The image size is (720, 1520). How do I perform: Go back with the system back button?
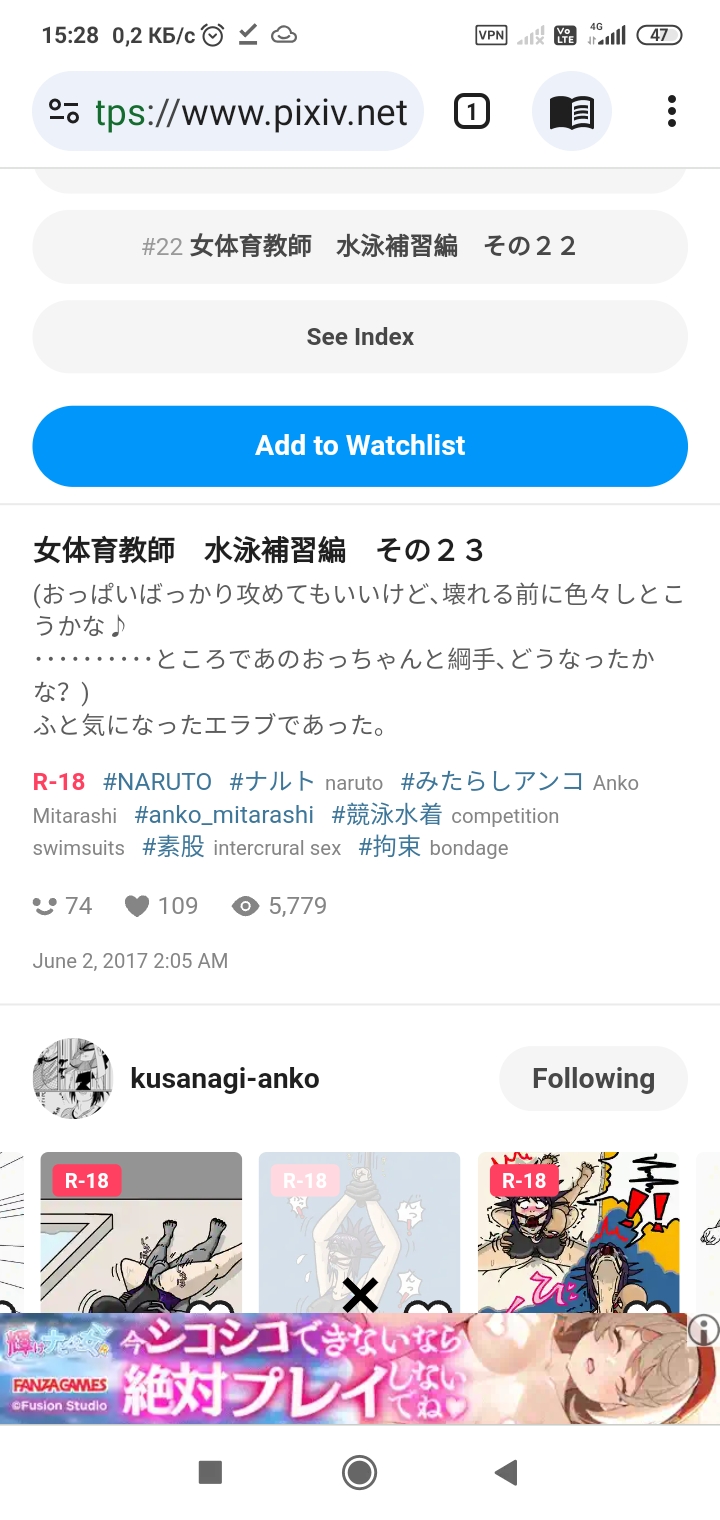click(507, 1472)
